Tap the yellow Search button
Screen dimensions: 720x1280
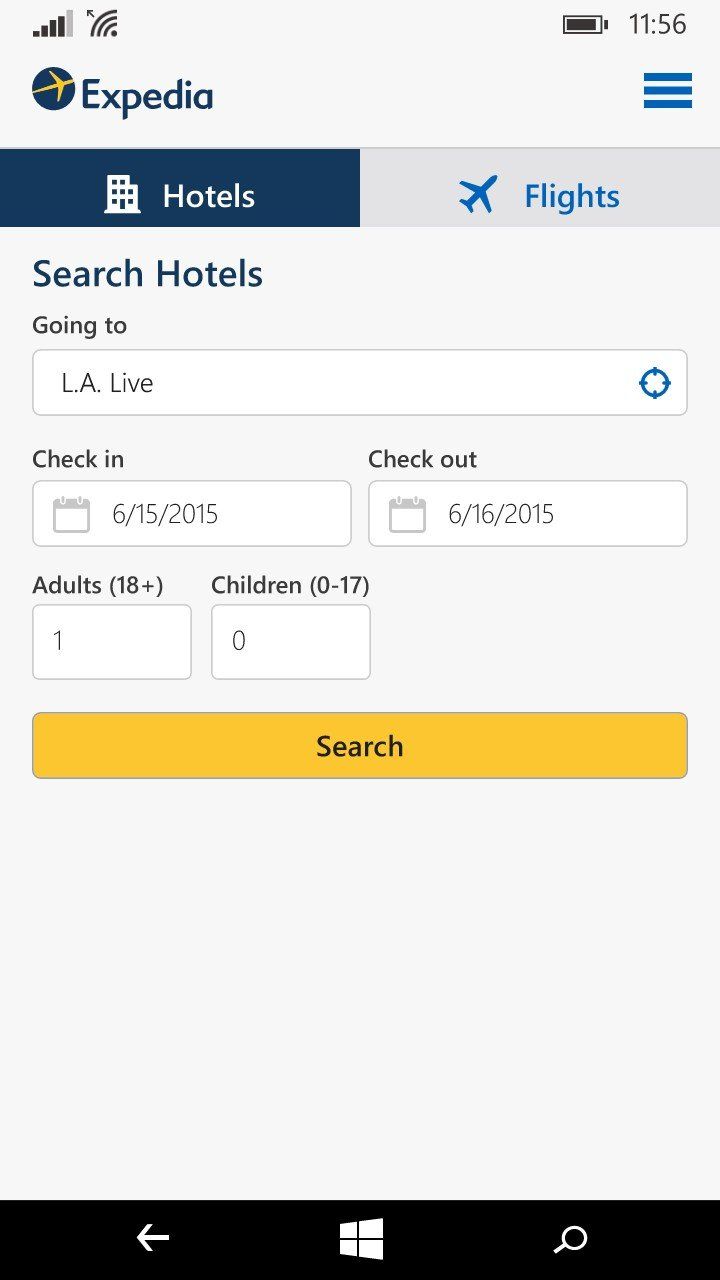point(360,746)
